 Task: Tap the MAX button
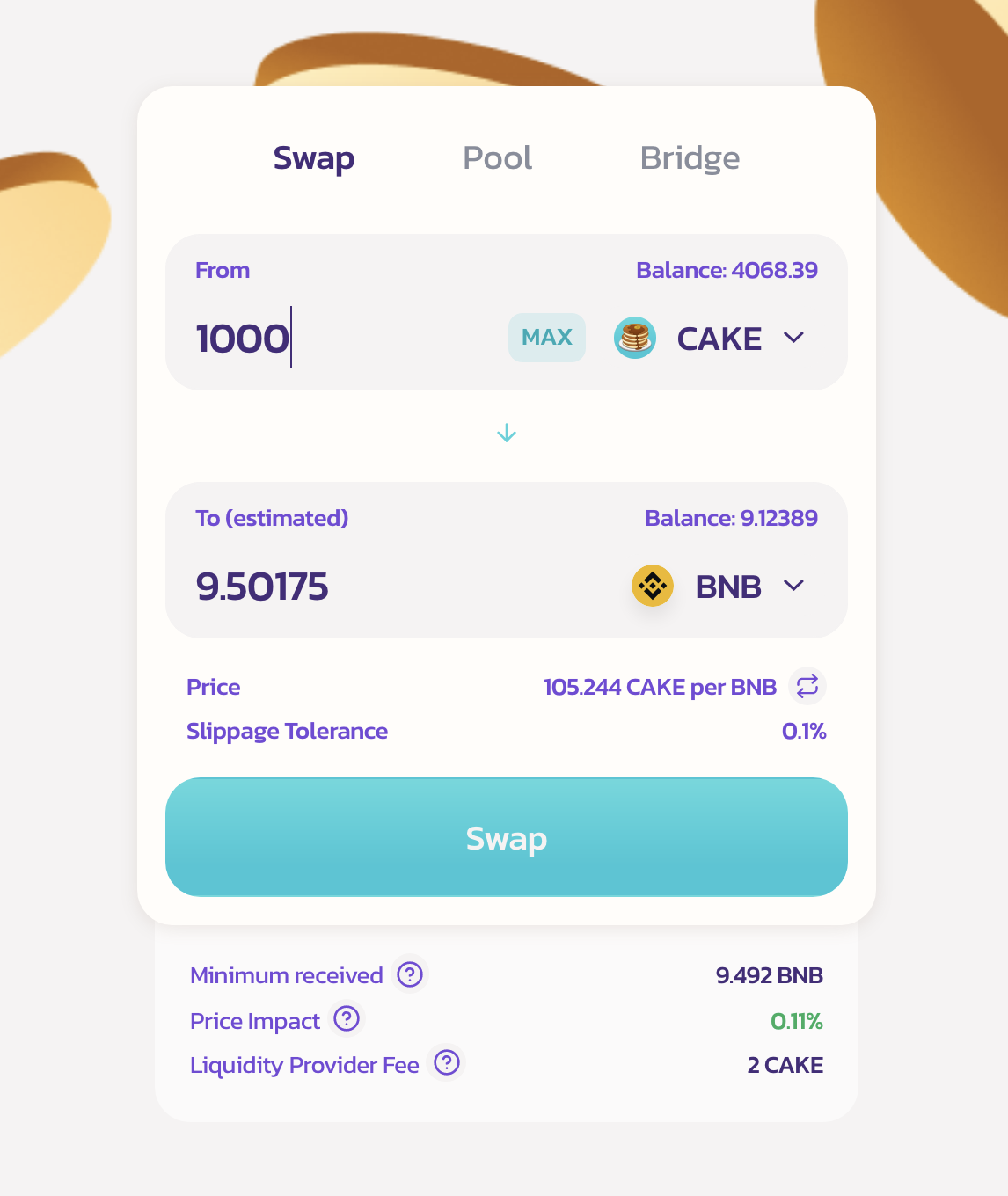tap(546, 338)
